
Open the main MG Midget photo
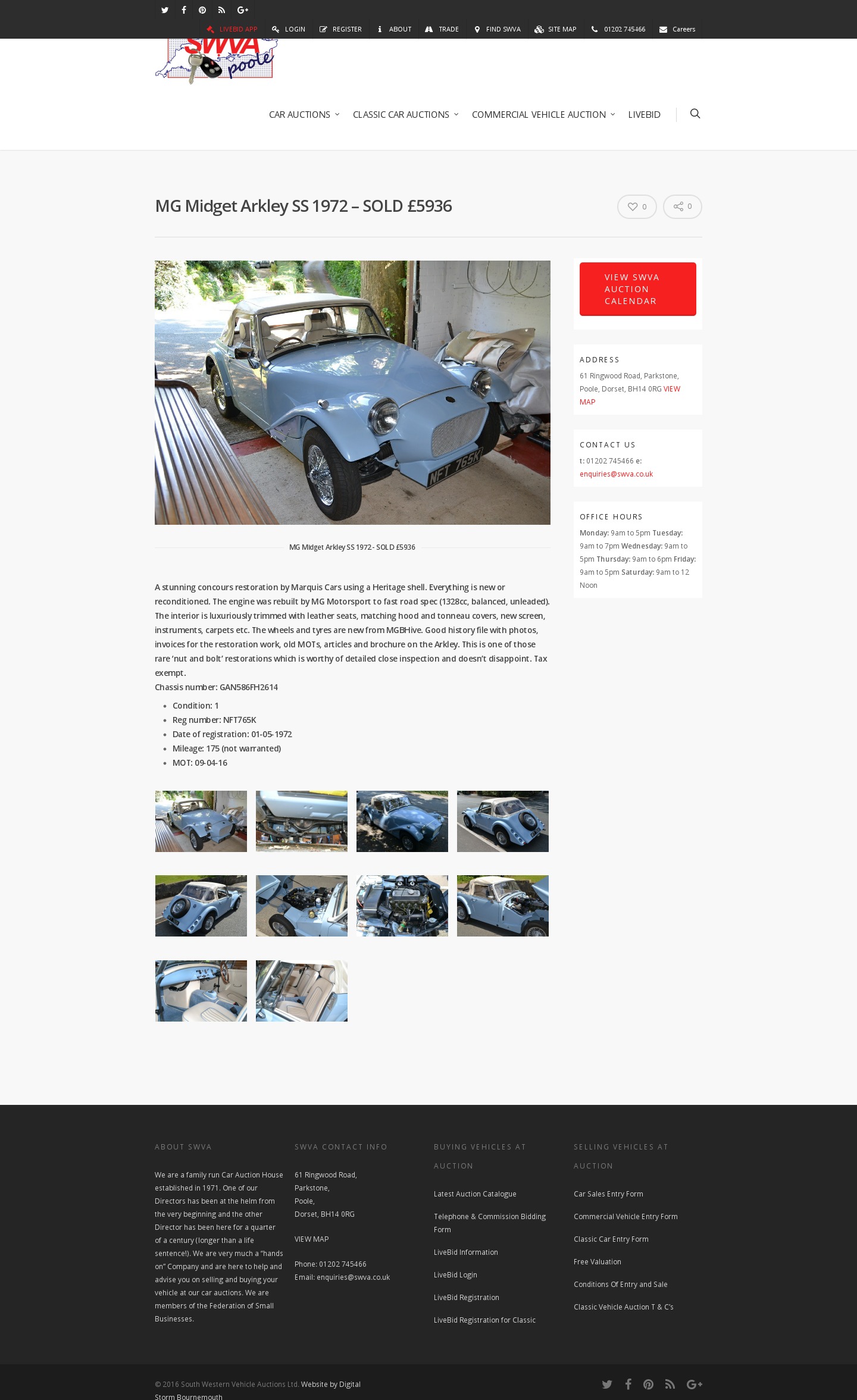click(352, 392)
